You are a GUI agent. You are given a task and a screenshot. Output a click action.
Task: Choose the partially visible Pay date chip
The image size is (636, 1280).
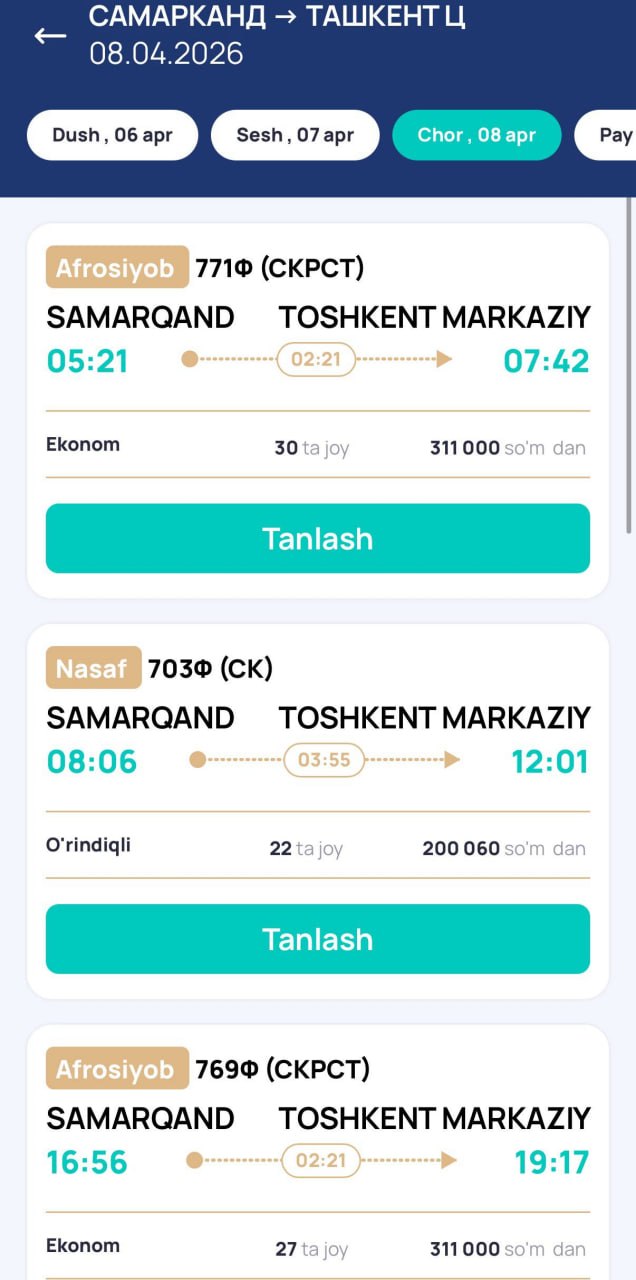click(610, 135)
